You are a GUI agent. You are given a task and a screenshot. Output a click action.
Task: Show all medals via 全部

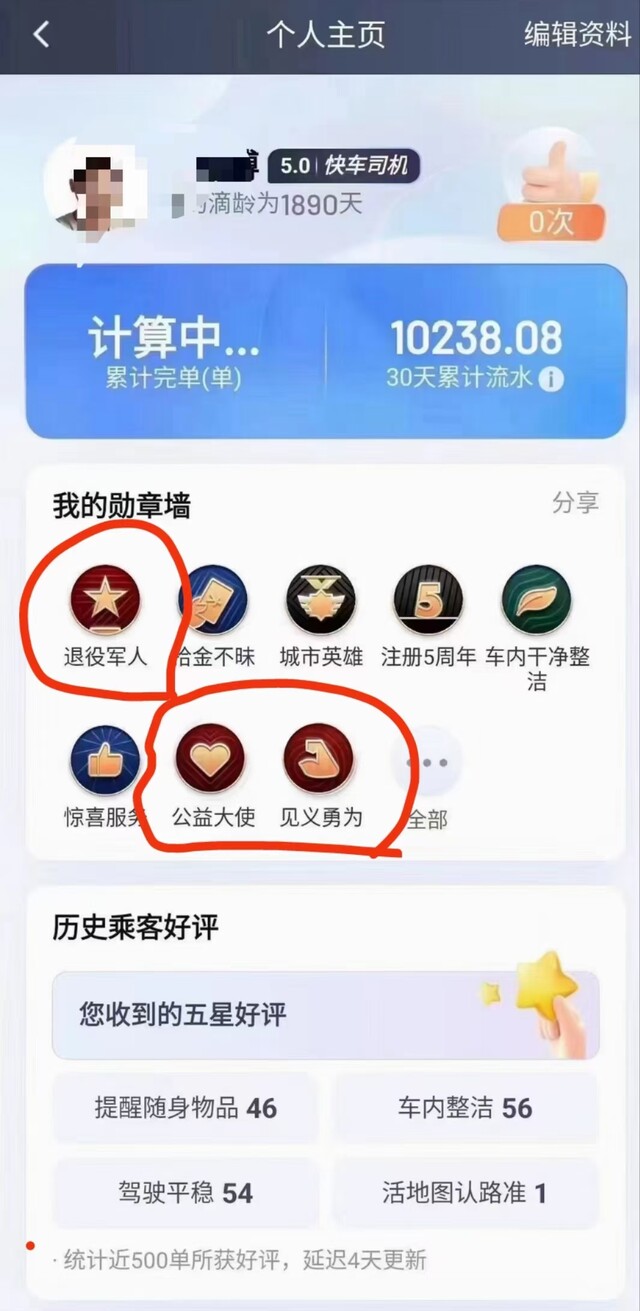point(428,778)
